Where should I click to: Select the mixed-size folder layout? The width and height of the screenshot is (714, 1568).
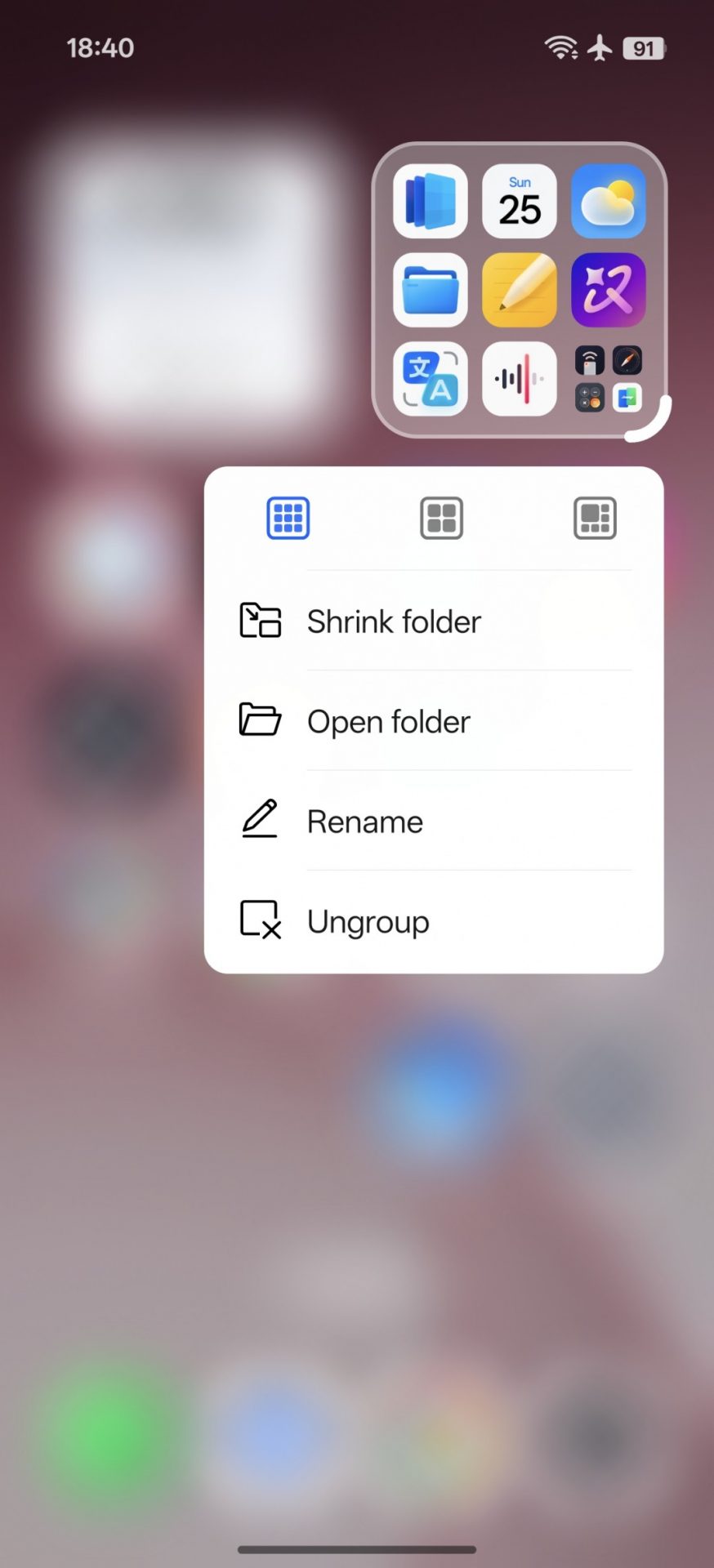coord(595,518)
